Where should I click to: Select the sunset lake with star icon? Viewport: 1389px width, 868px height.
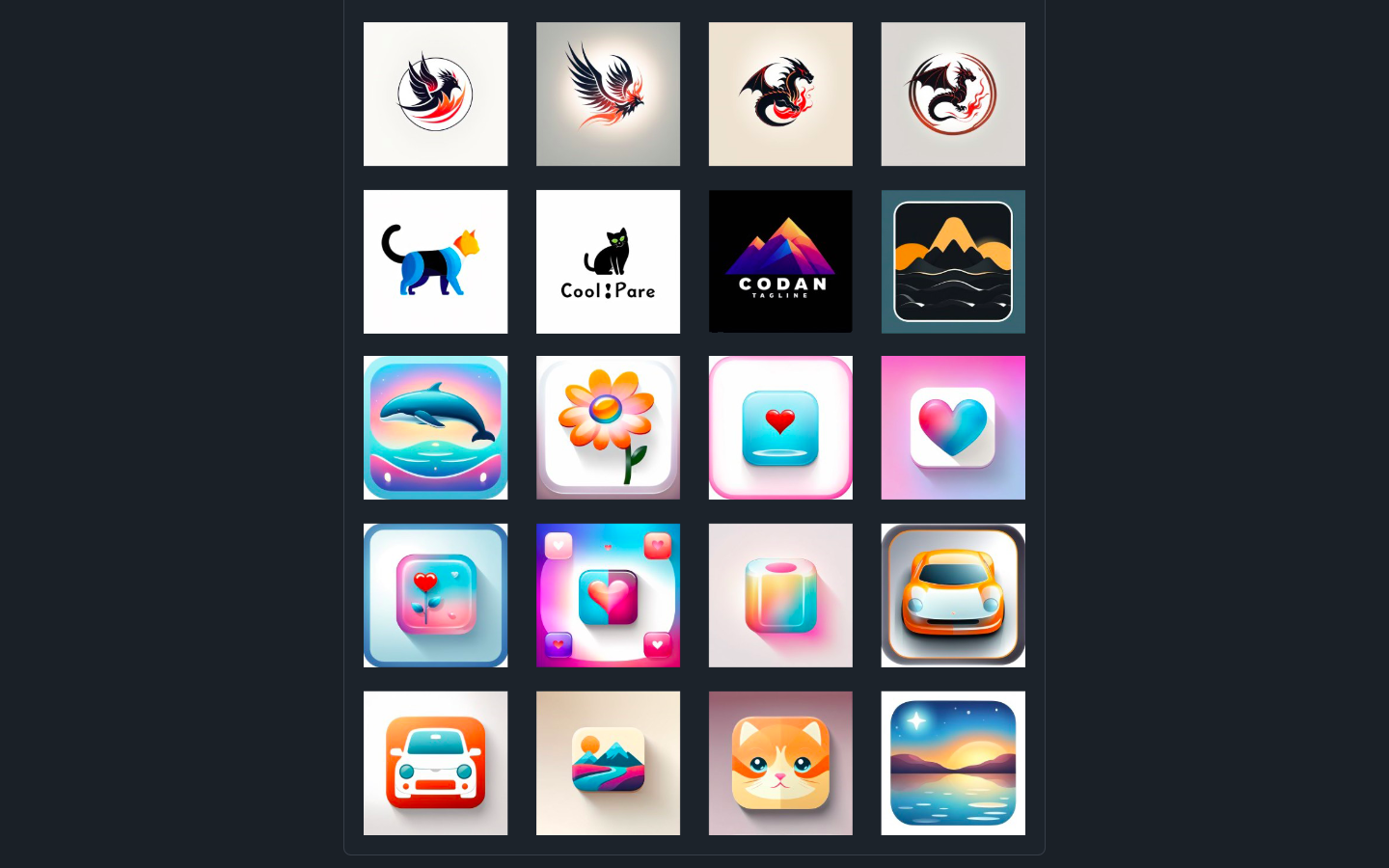[x=953, y=763]
